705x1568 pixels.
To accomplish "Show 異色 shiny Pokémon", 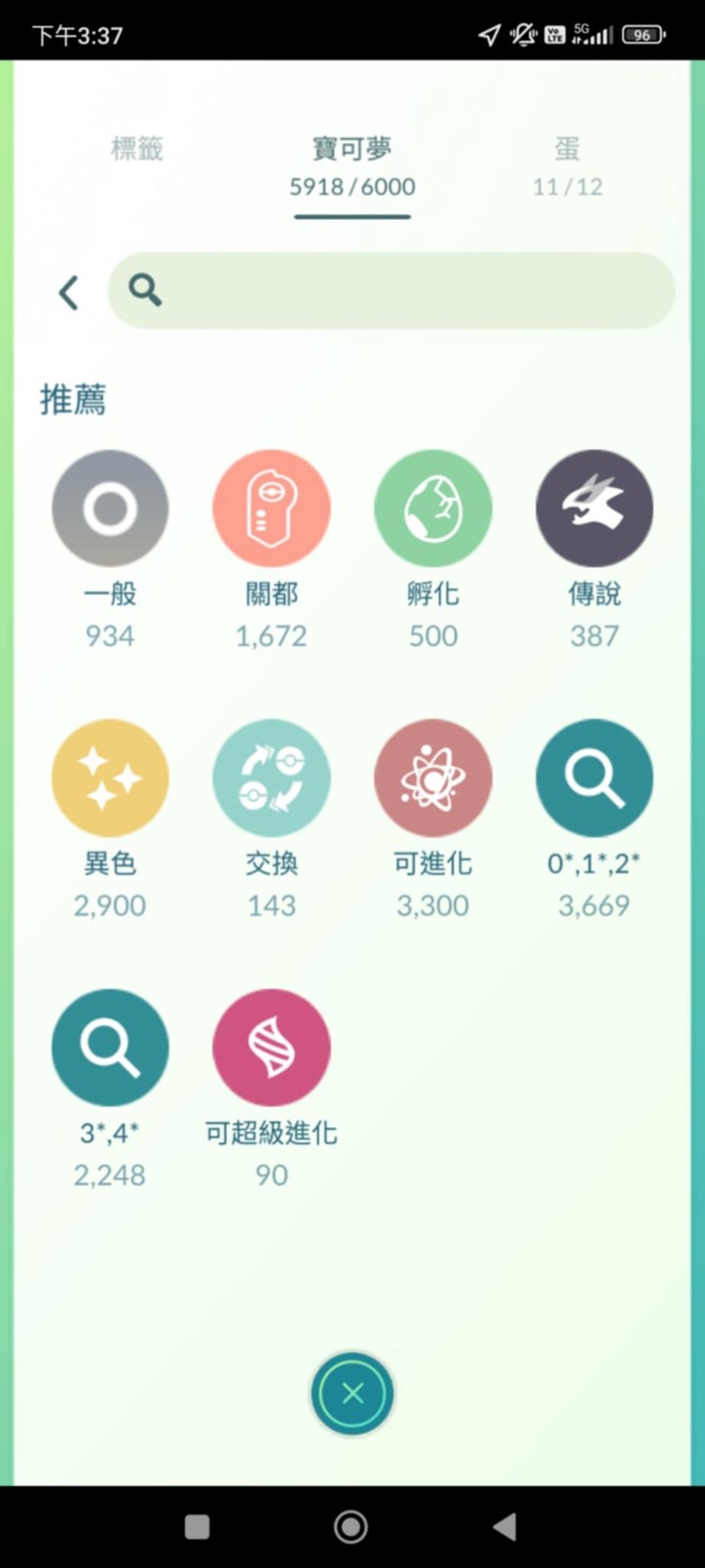I will coord(110,777).
